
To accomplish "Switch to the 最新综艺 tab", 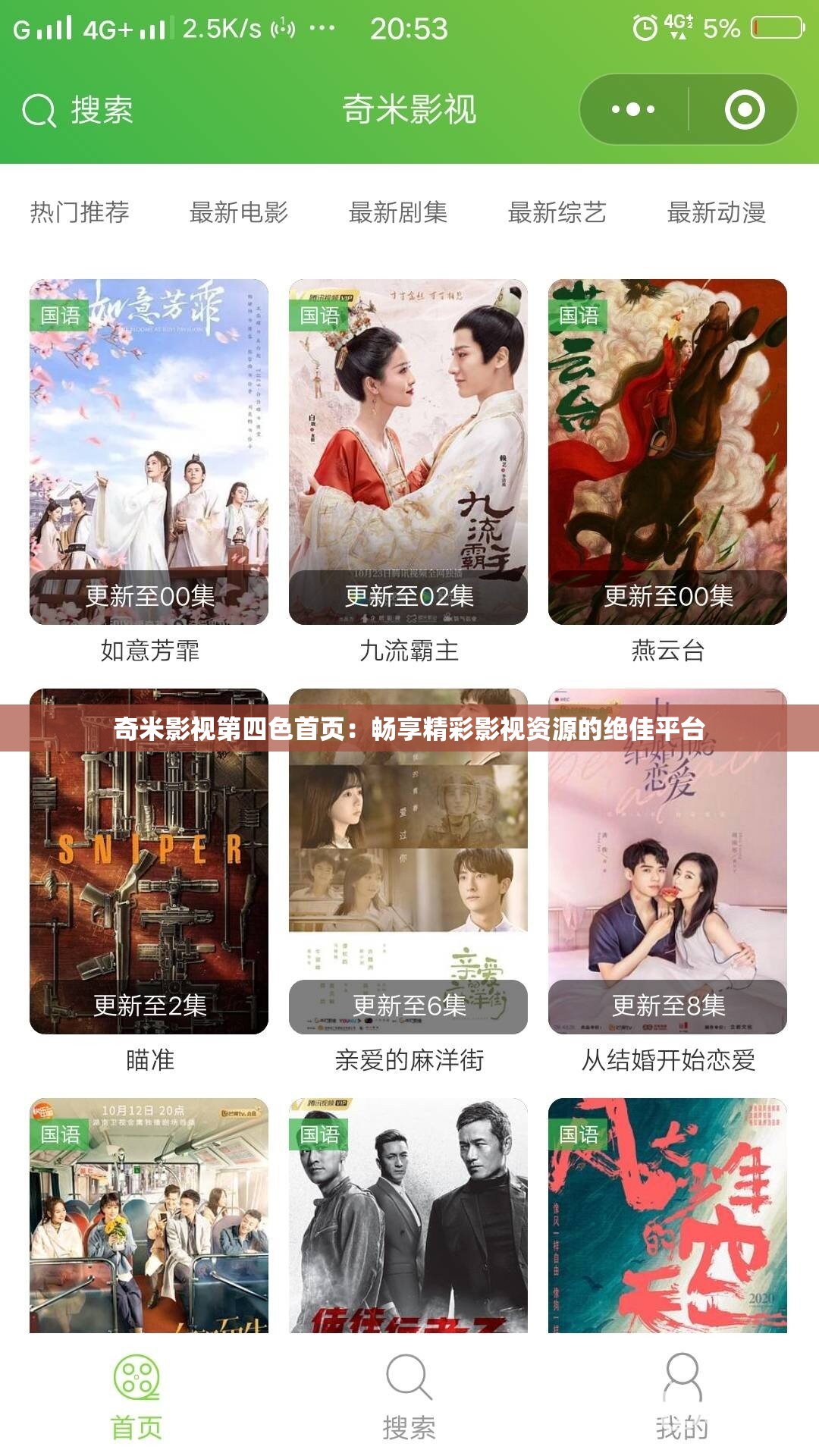I will click(559, 214).
